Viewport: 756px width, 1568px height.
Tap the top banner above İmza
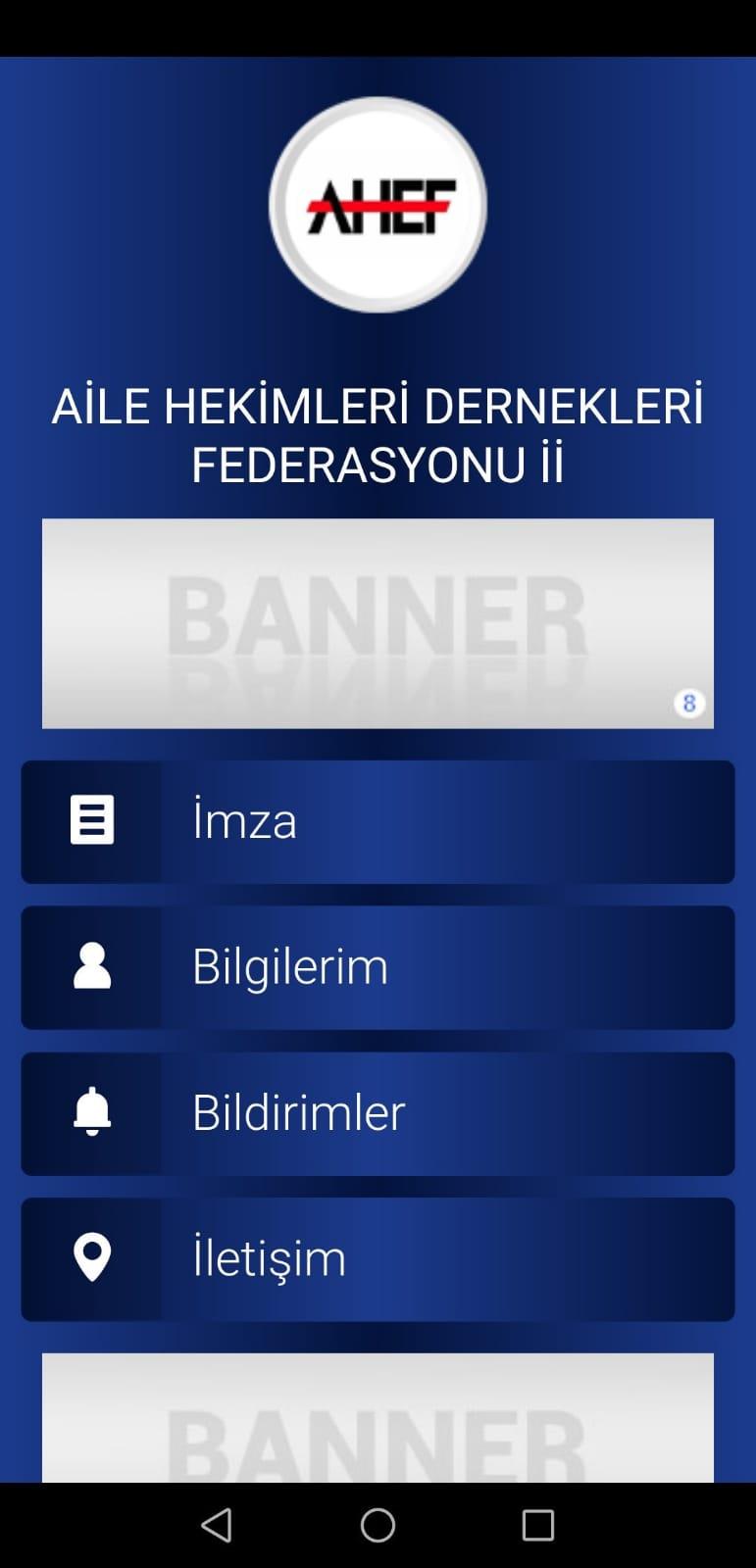(x=378, y=623)
